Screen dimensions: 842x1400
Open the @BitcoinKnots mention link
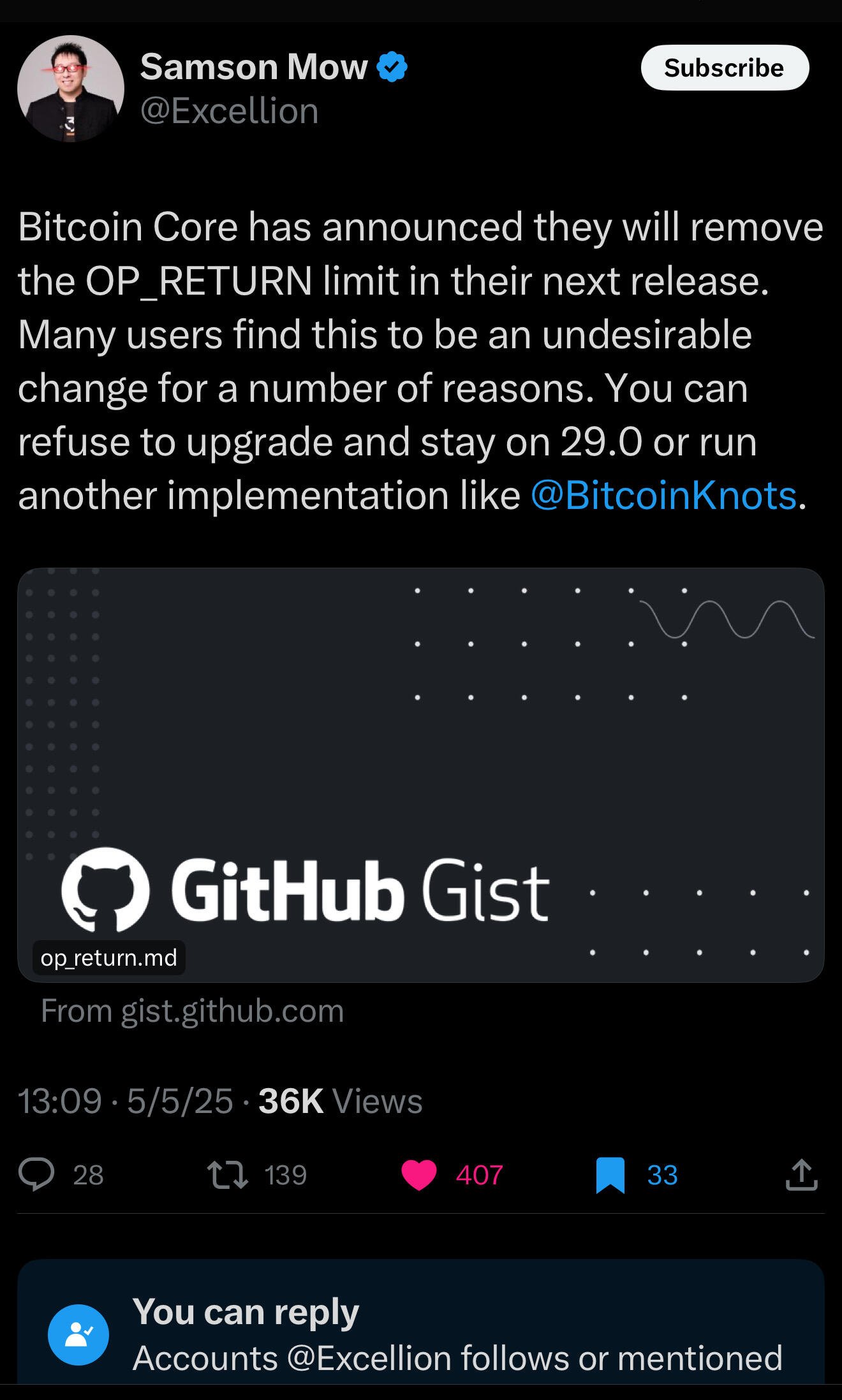tap(663, 496)
